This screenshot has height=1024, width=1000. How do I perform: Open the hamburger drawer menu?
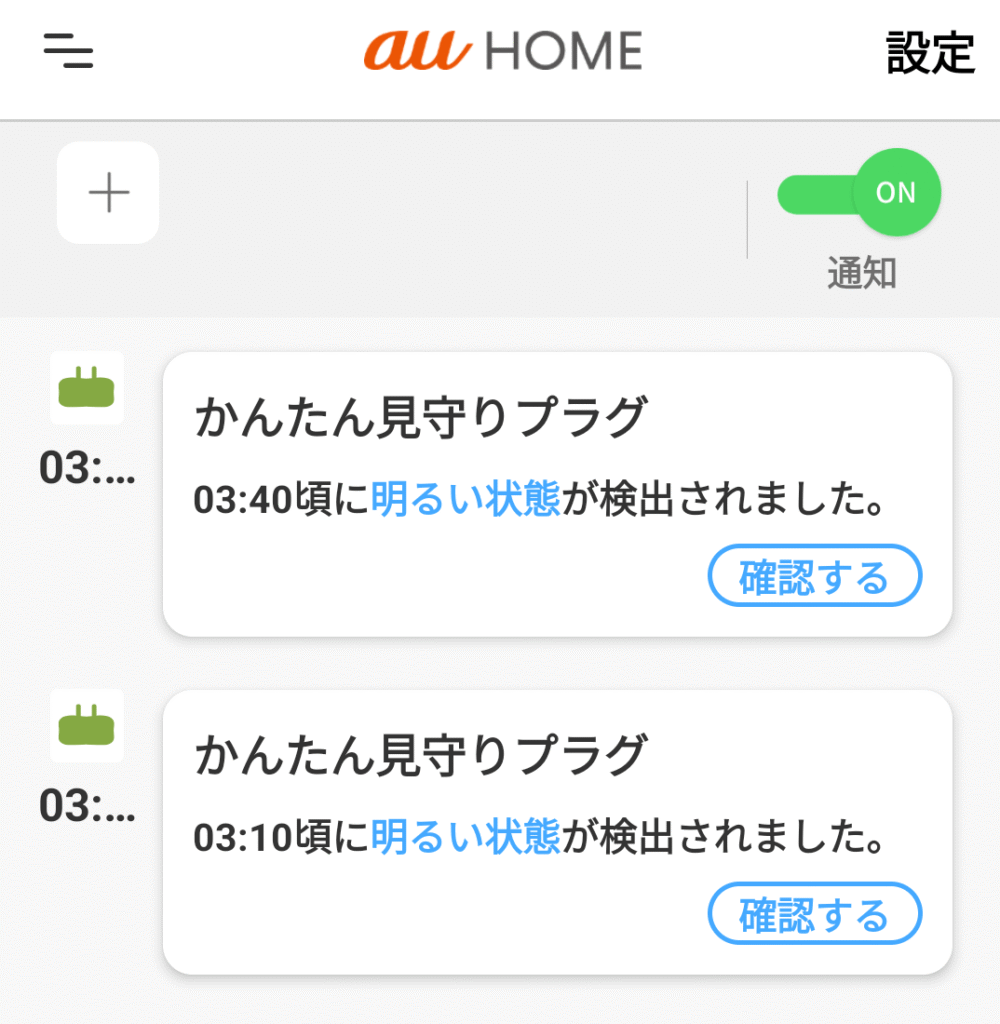point(68,51)
